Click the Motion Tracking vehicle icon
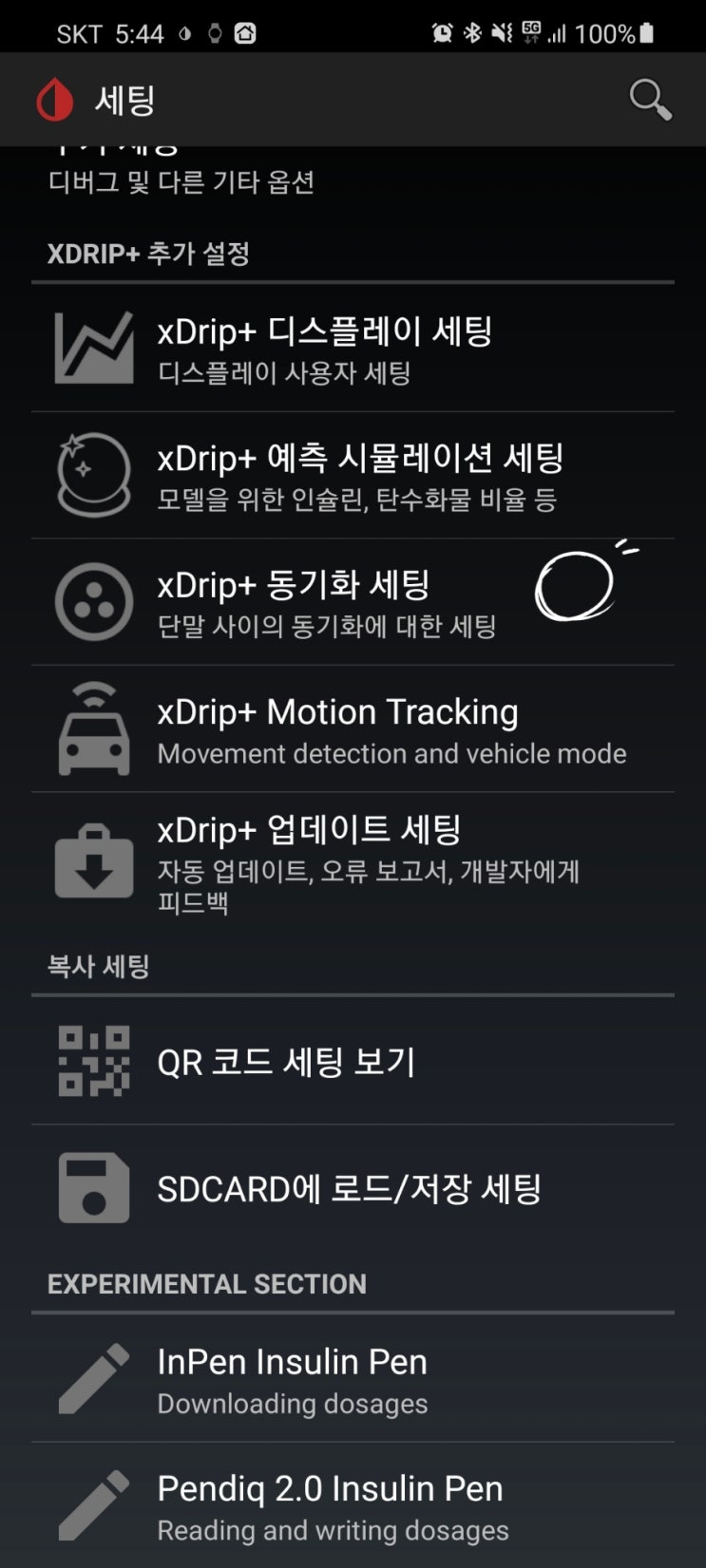Screen dimensions: 706x1568 95,727
